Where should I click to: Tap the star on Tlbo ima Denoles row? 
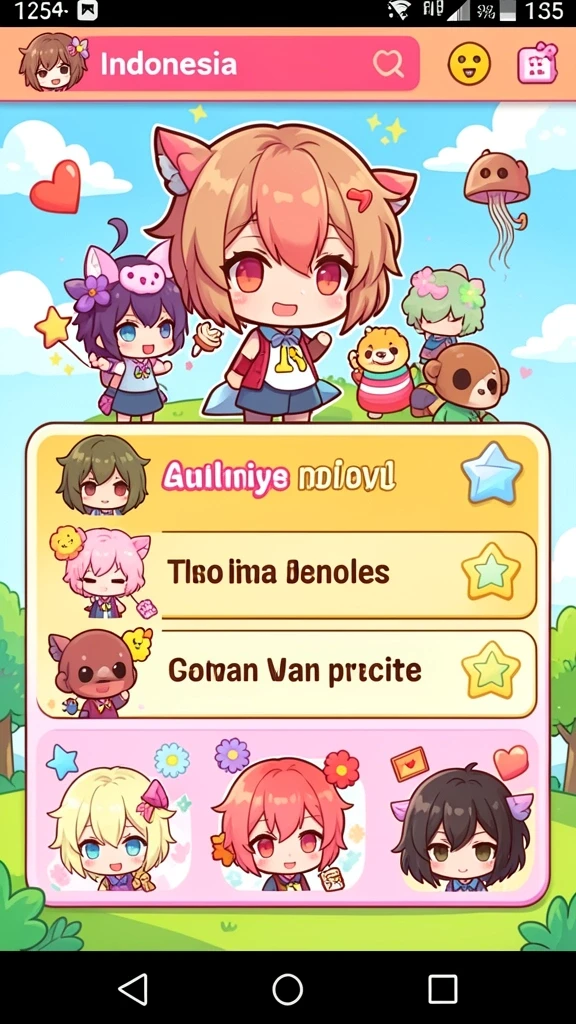click(491, 571)
